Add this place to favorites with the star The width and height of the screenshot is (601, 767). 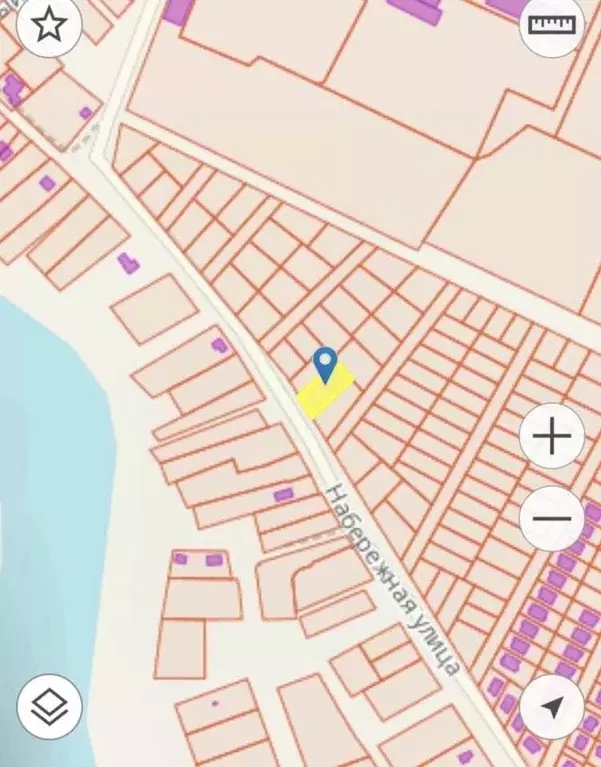coord(49,27)
